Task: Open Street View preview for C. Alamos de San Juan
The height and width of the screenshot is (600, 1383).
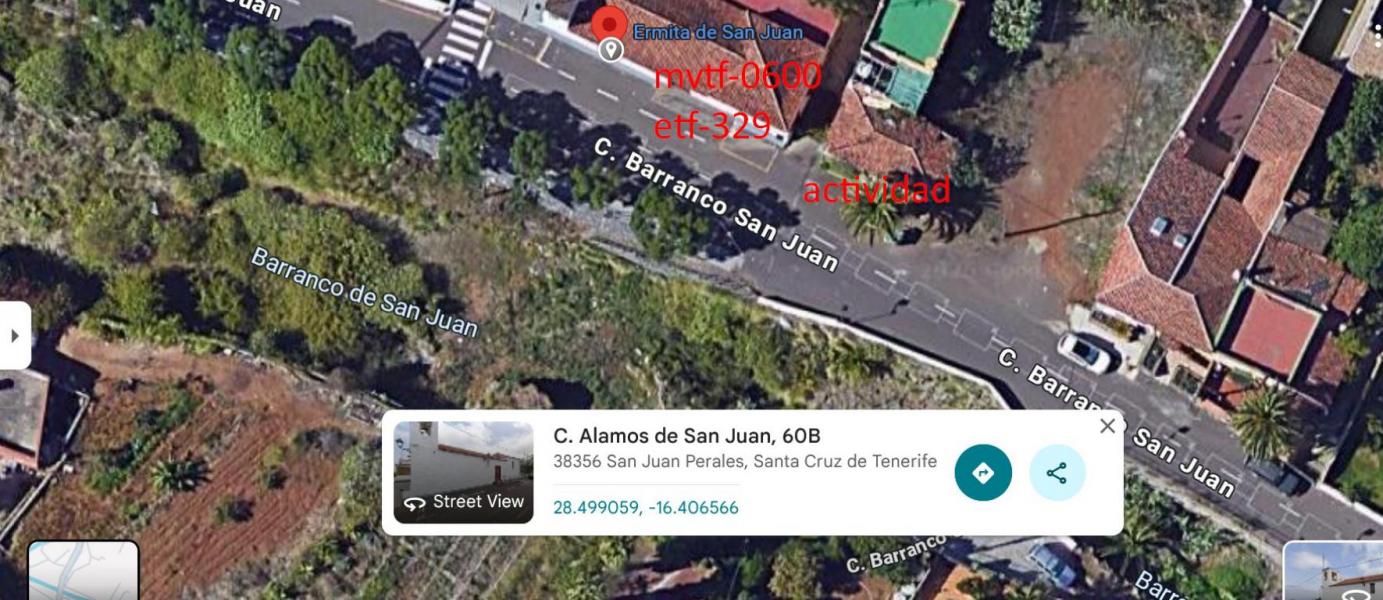Action: [463, 472]
